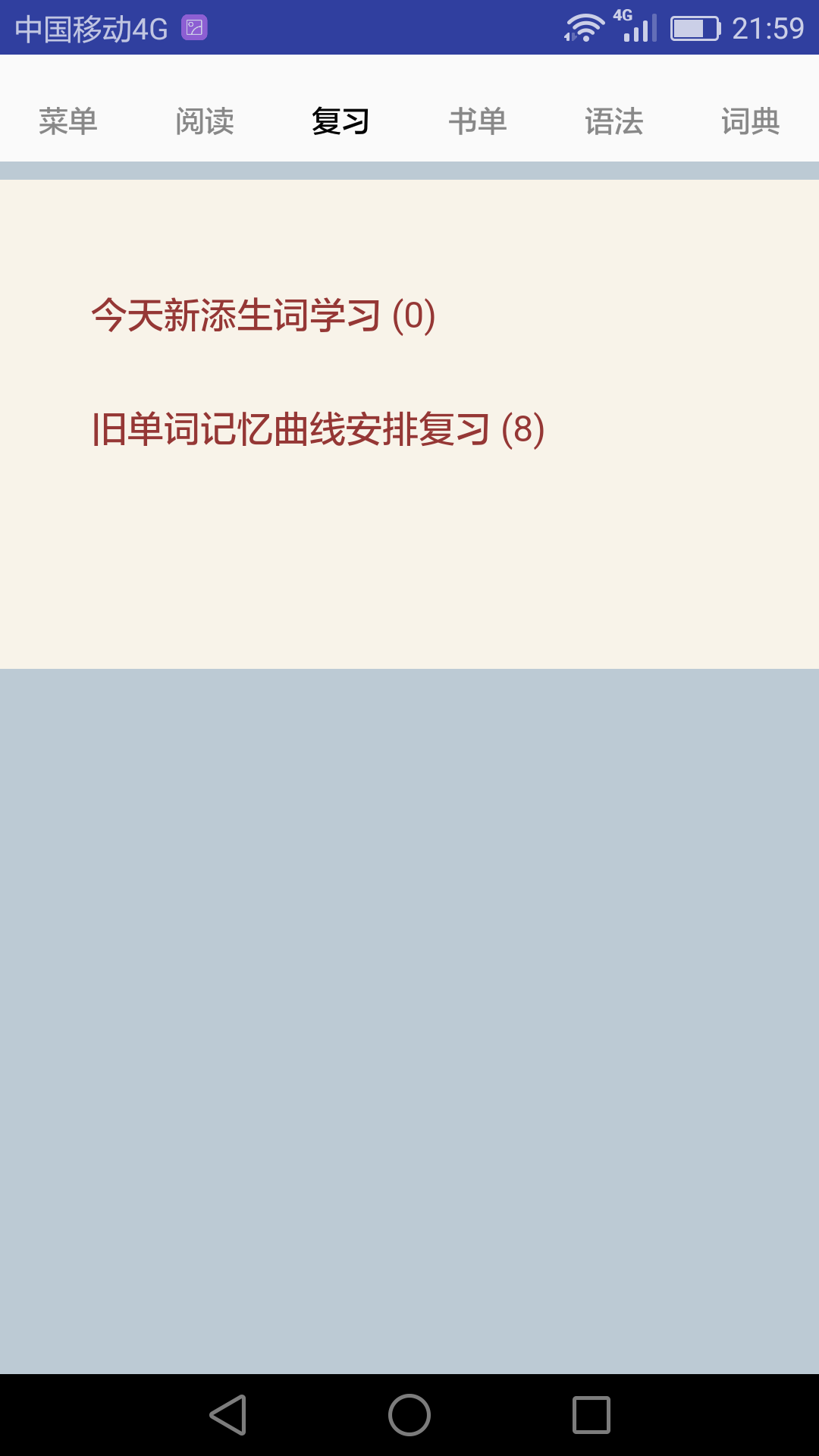Viewport: 819px width, 1456px height.
Task: Open the 词典 tab
Action: point(751,121)
